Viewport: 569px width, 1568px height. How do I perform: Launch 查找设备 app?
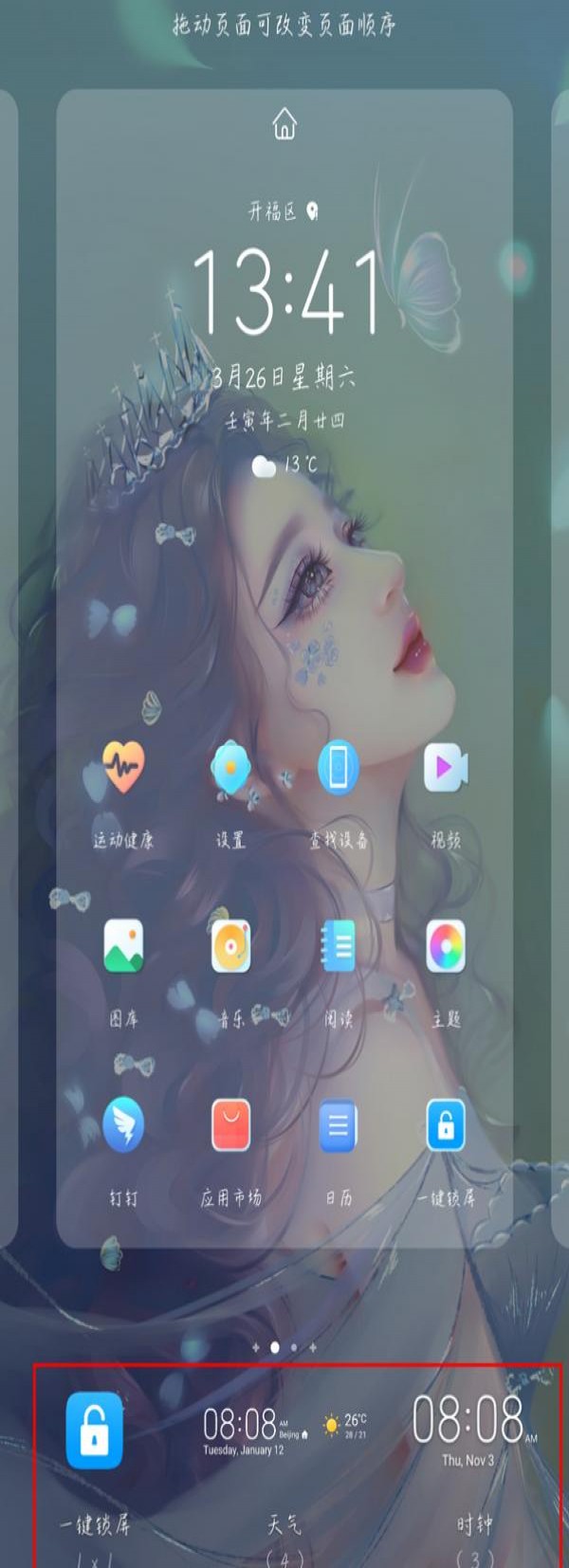click(x=338, y=767)
